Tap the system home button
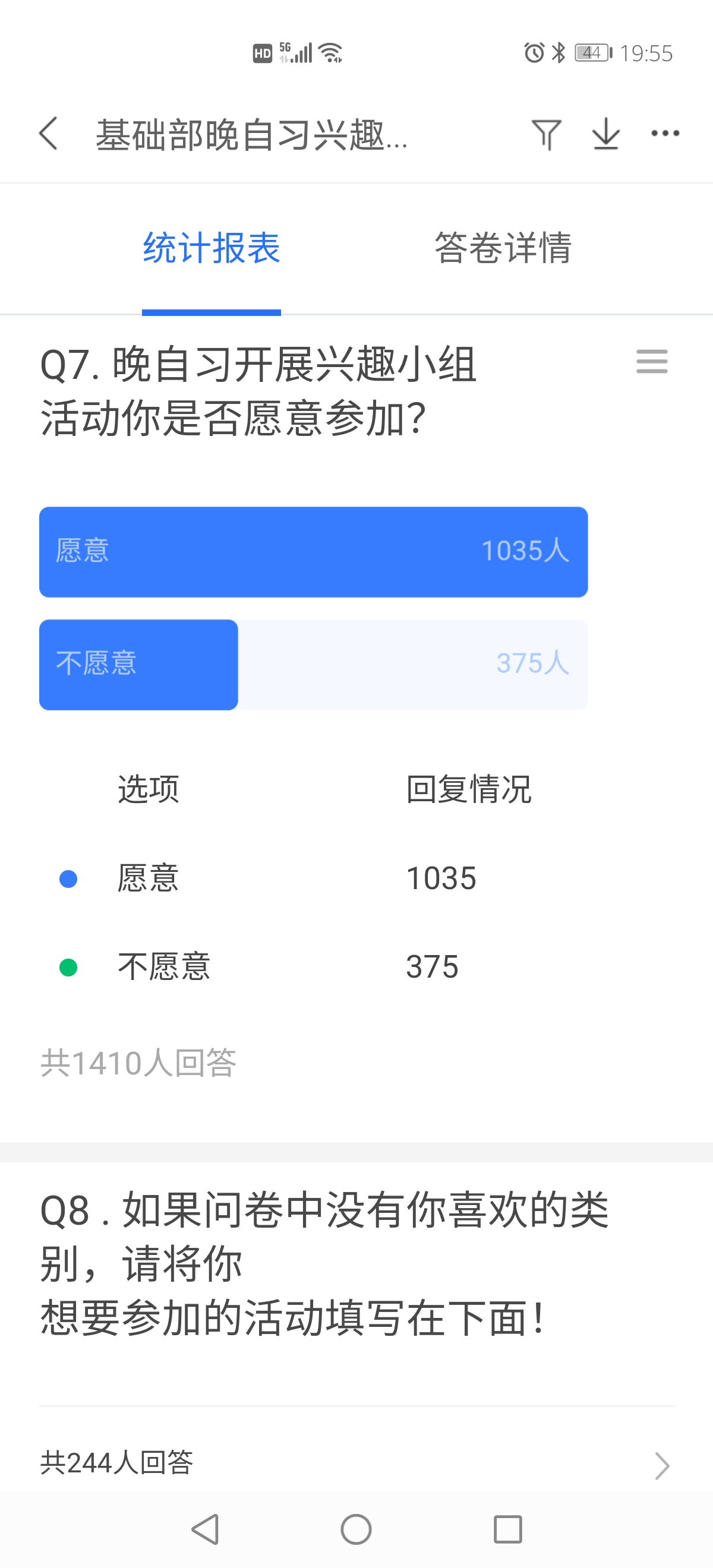Screen dimensions: 713x1568 (x=356, y=1529)
